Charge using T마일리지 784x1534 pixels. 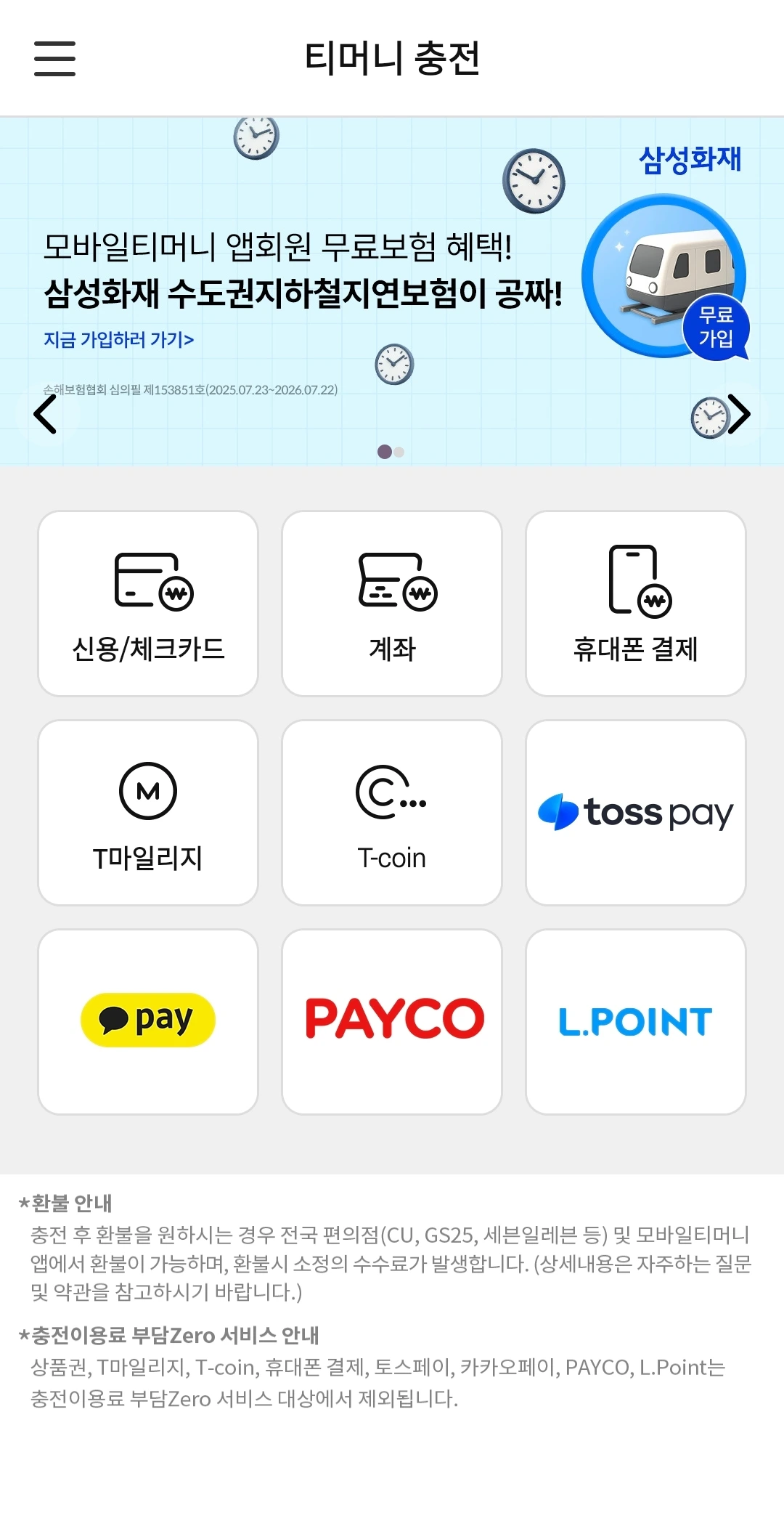[148, 813]
